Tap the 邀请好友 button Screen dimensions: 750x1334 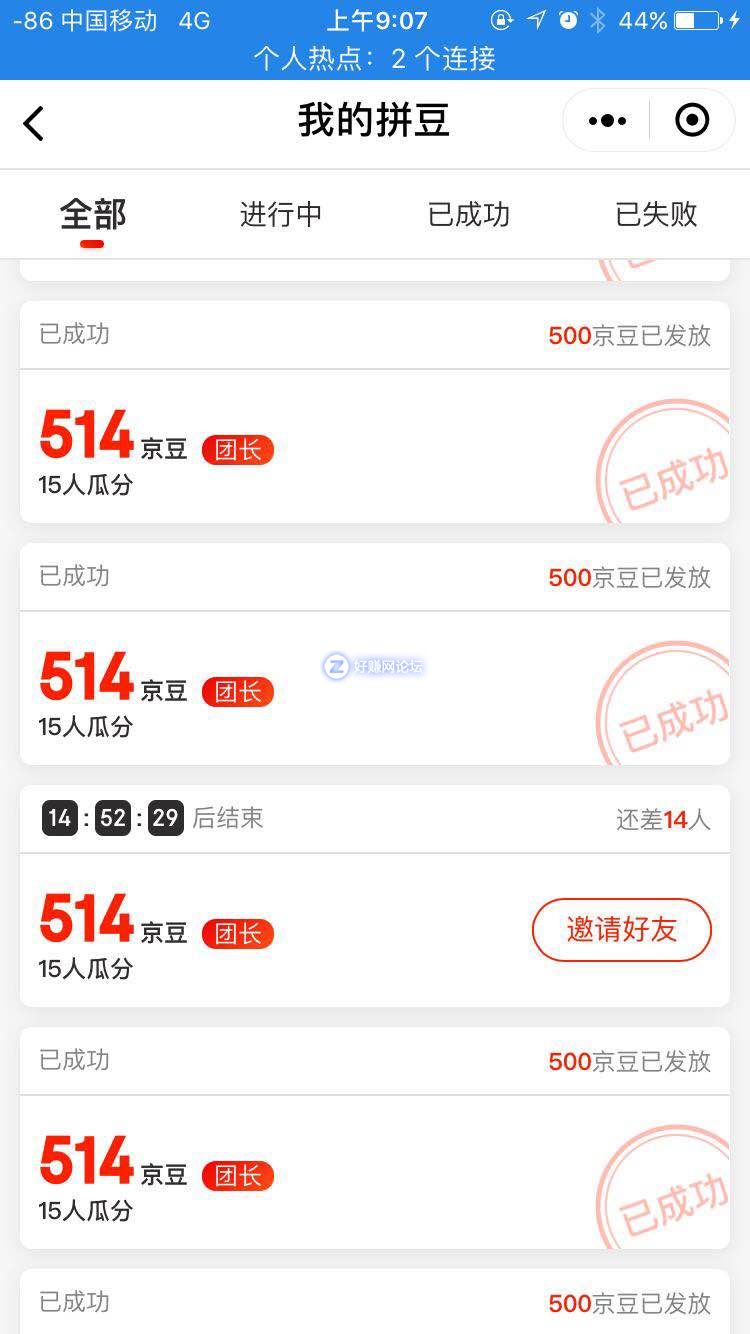(x=621, y=930)
